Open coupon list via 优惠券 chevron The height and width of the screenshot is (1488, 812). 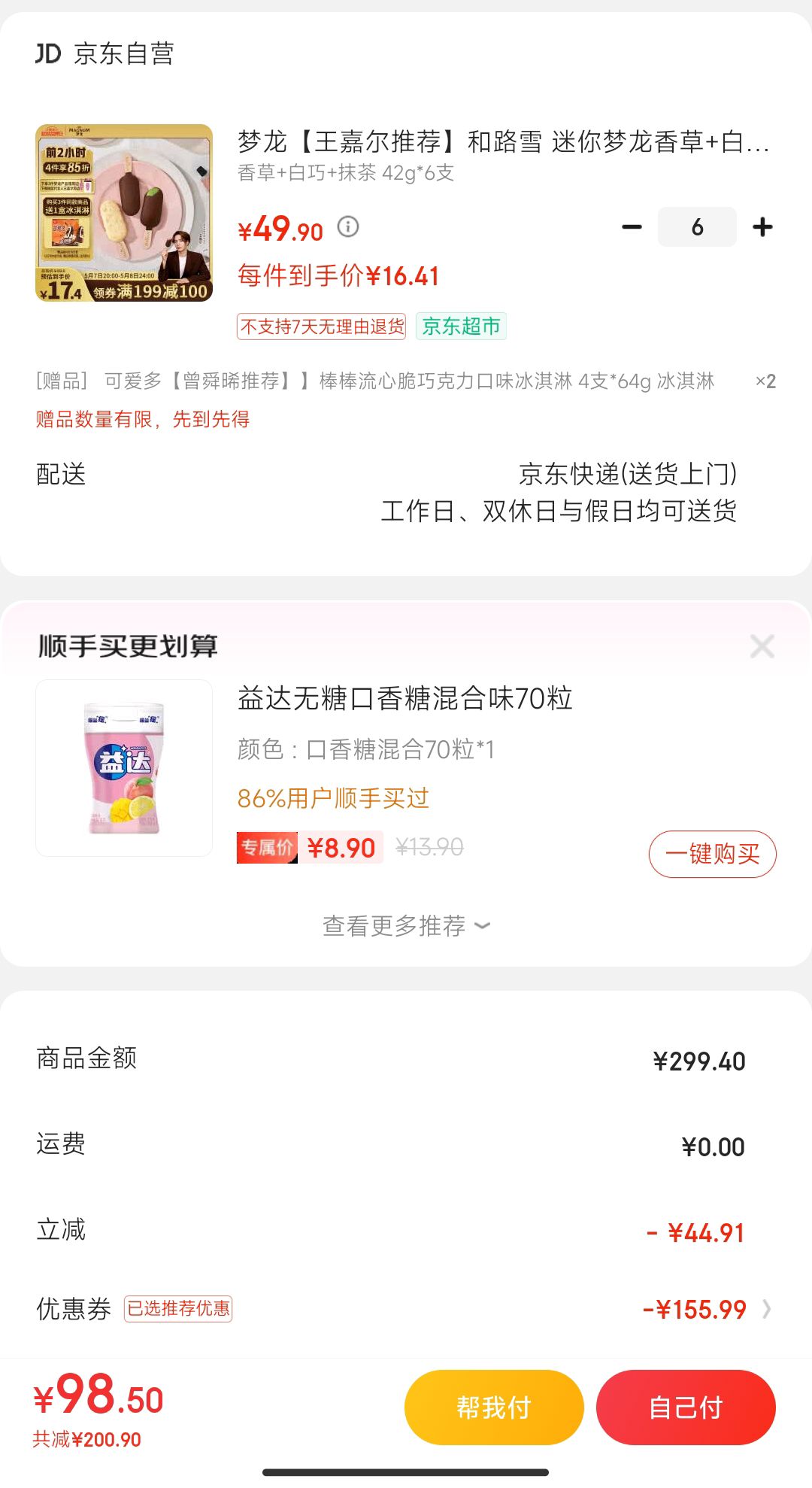(x=766, y=1309)
